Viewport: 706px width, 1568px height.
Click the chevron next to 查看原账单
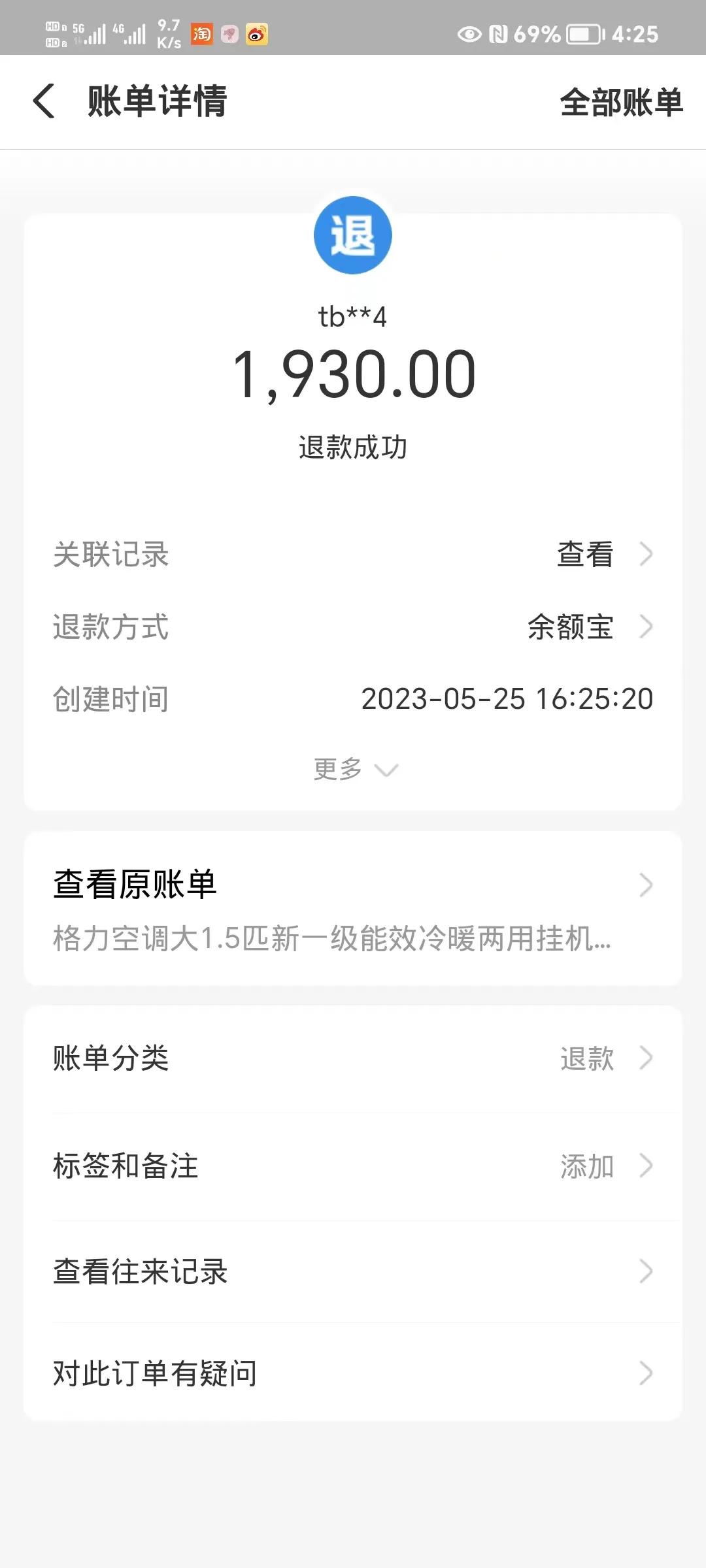[647, 885]
